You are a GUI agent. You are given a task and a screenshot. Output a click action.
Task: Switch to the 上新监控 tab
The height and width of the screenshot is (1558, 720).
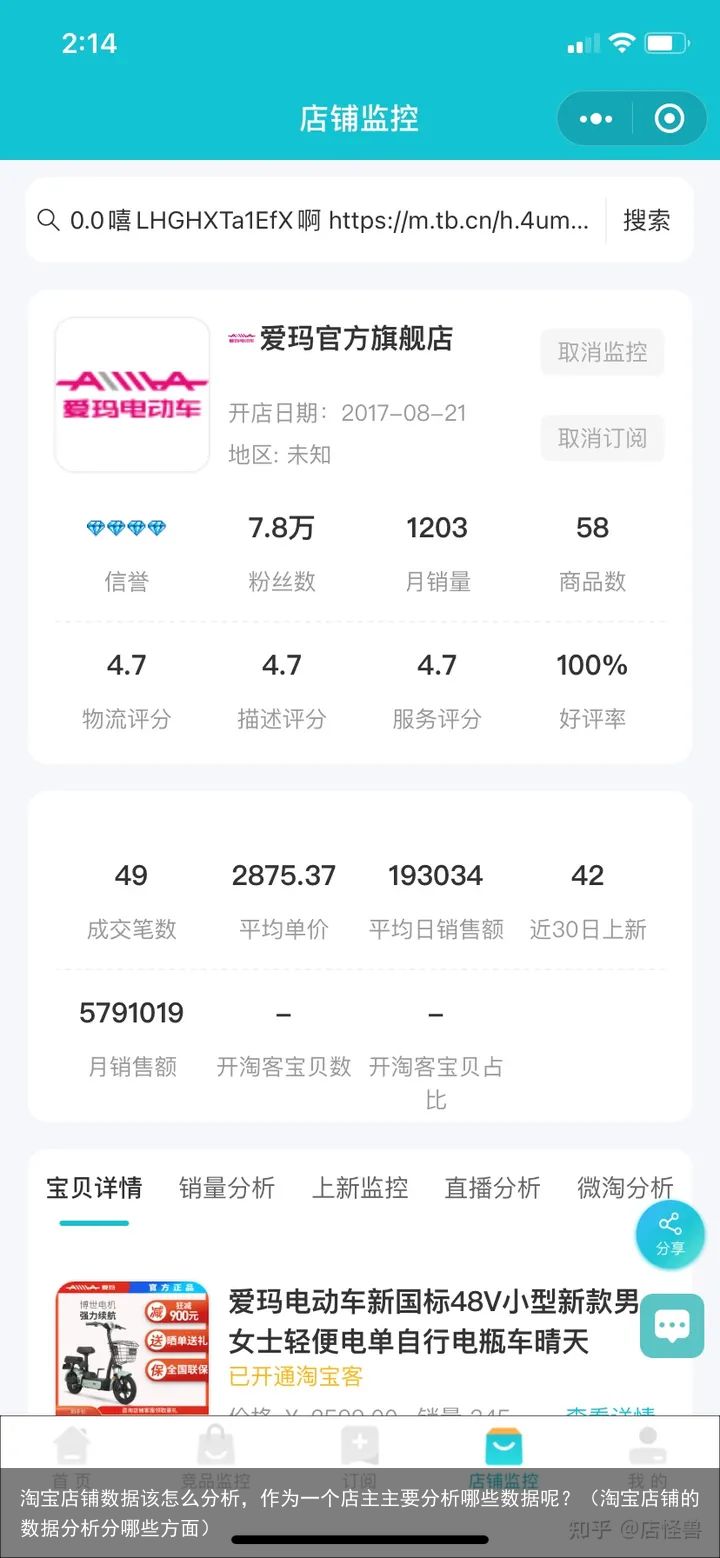[x=360, y=1188]
